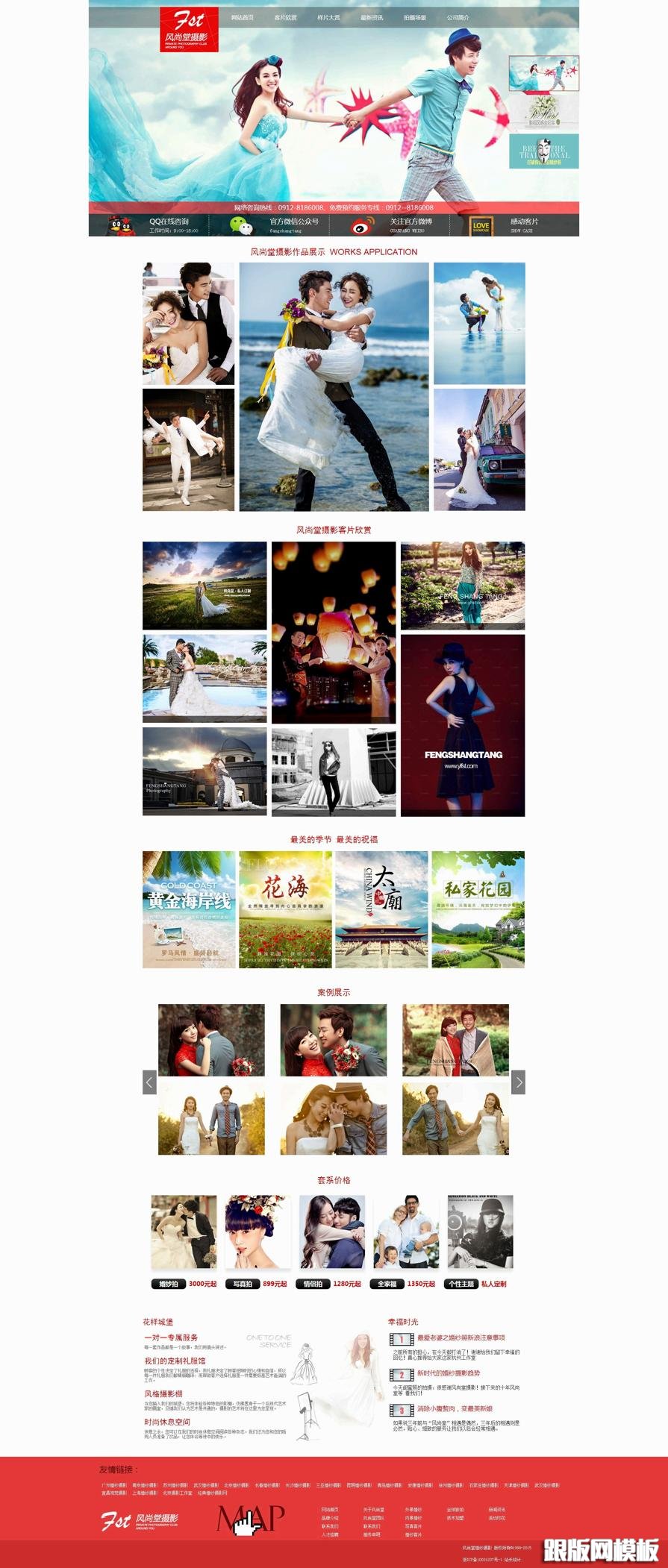Open the MAP site map link
This screenshot has width=668, height=1568.
[250, 1520]
